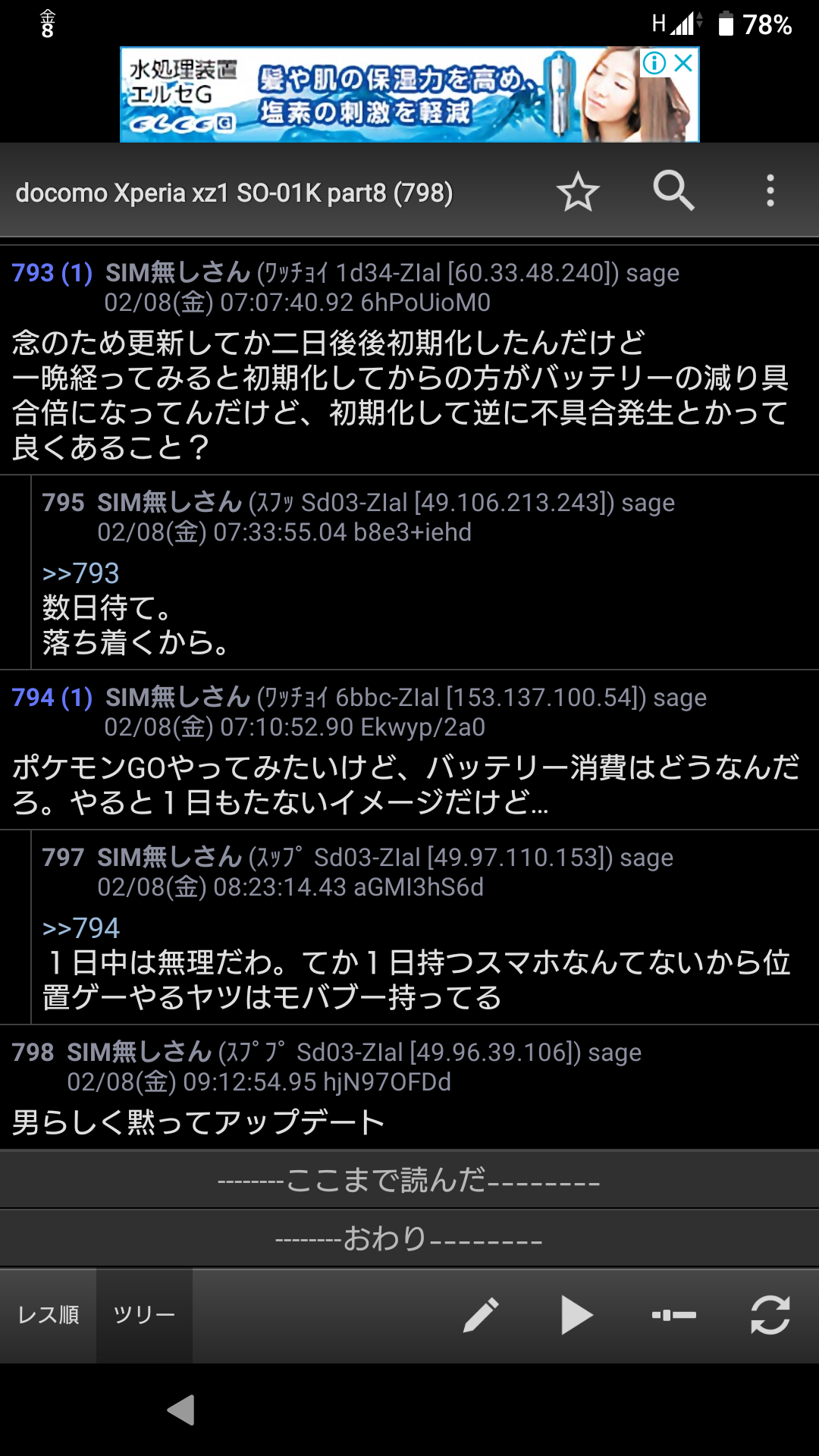Open search in the thread

coord(673,190)
